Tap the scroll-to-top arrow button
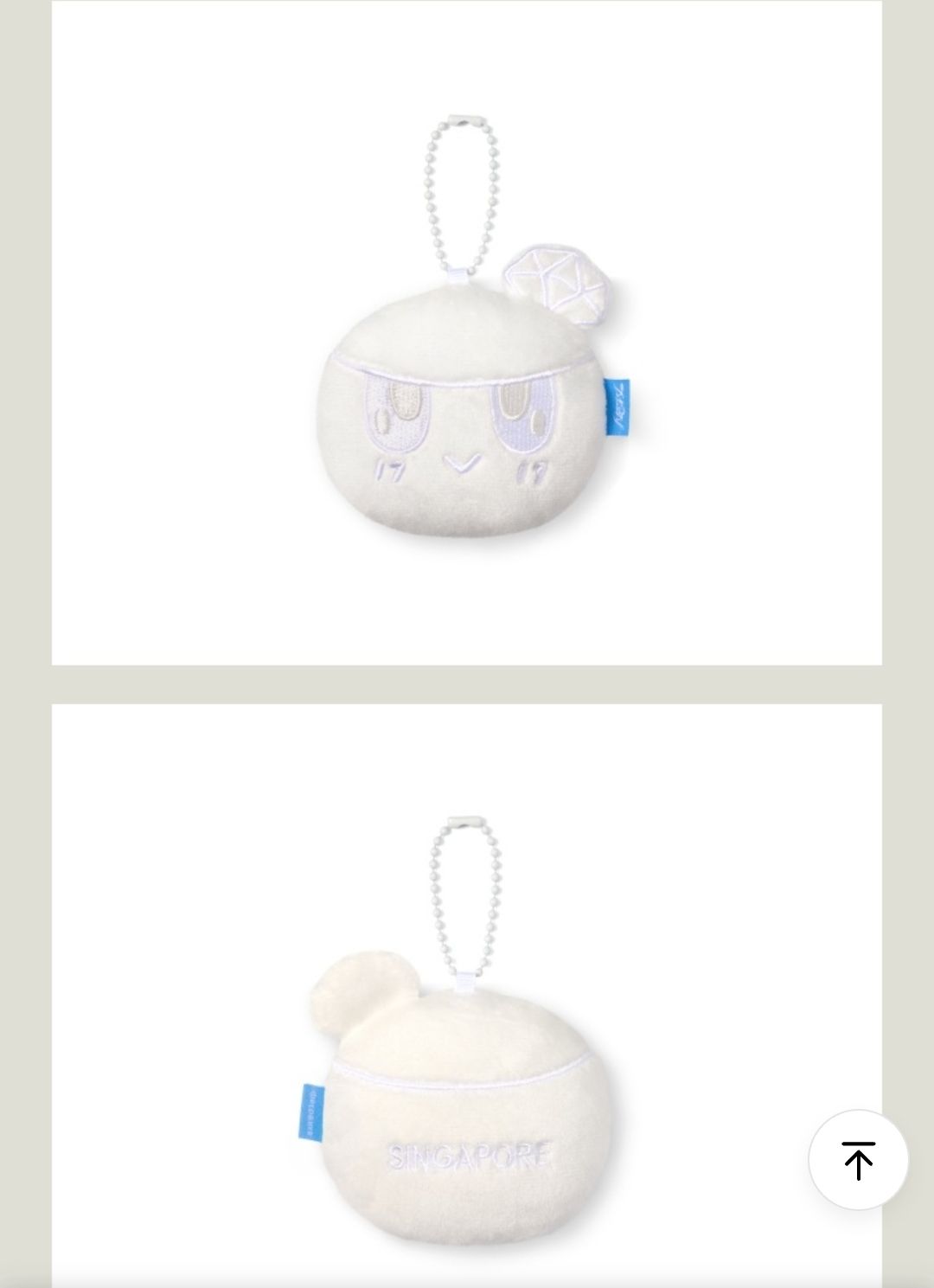This screenshot has height=1288, width=934. [x=858, y=1159]
